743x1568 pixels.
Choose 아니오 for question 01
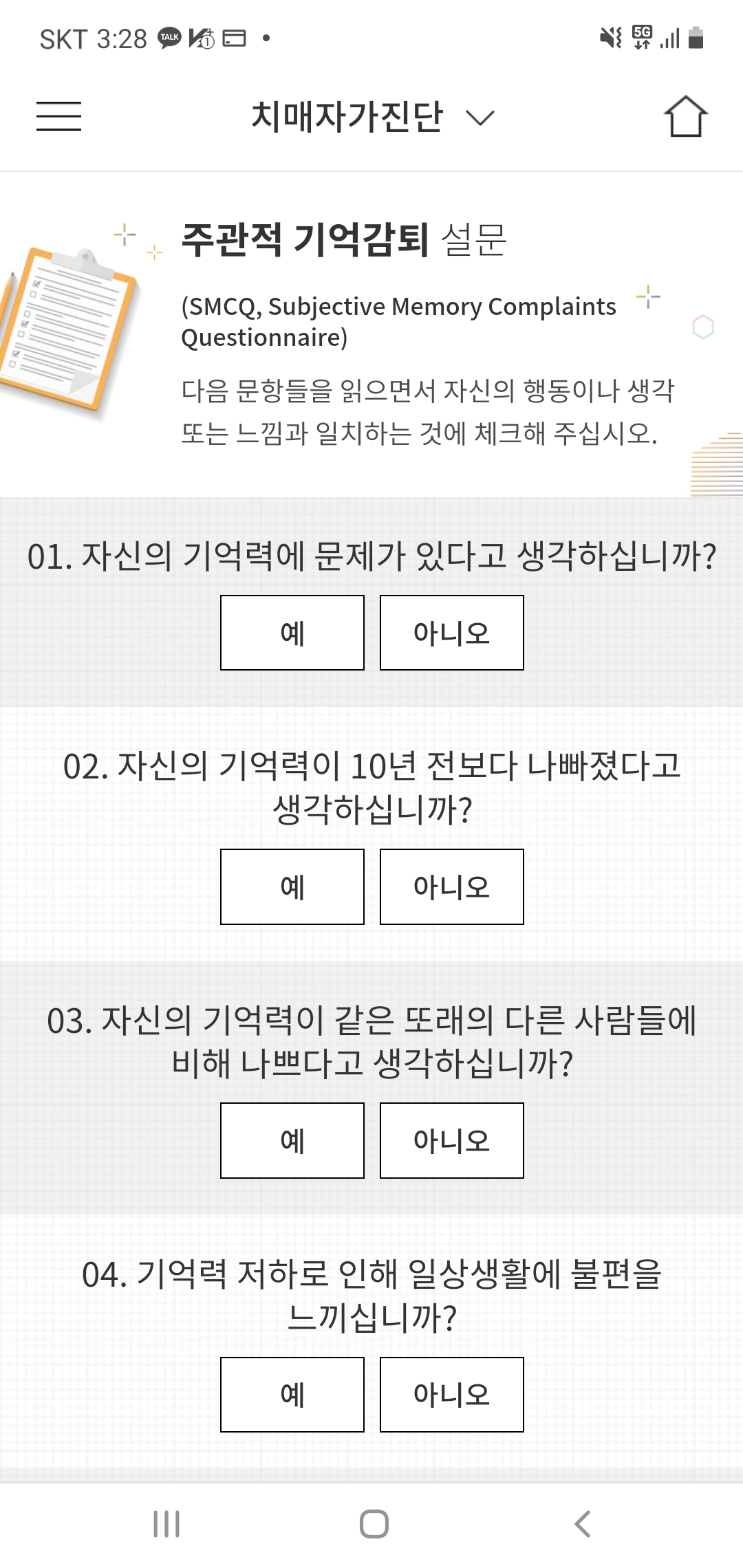pyautogui.click(x=451, y=633)
